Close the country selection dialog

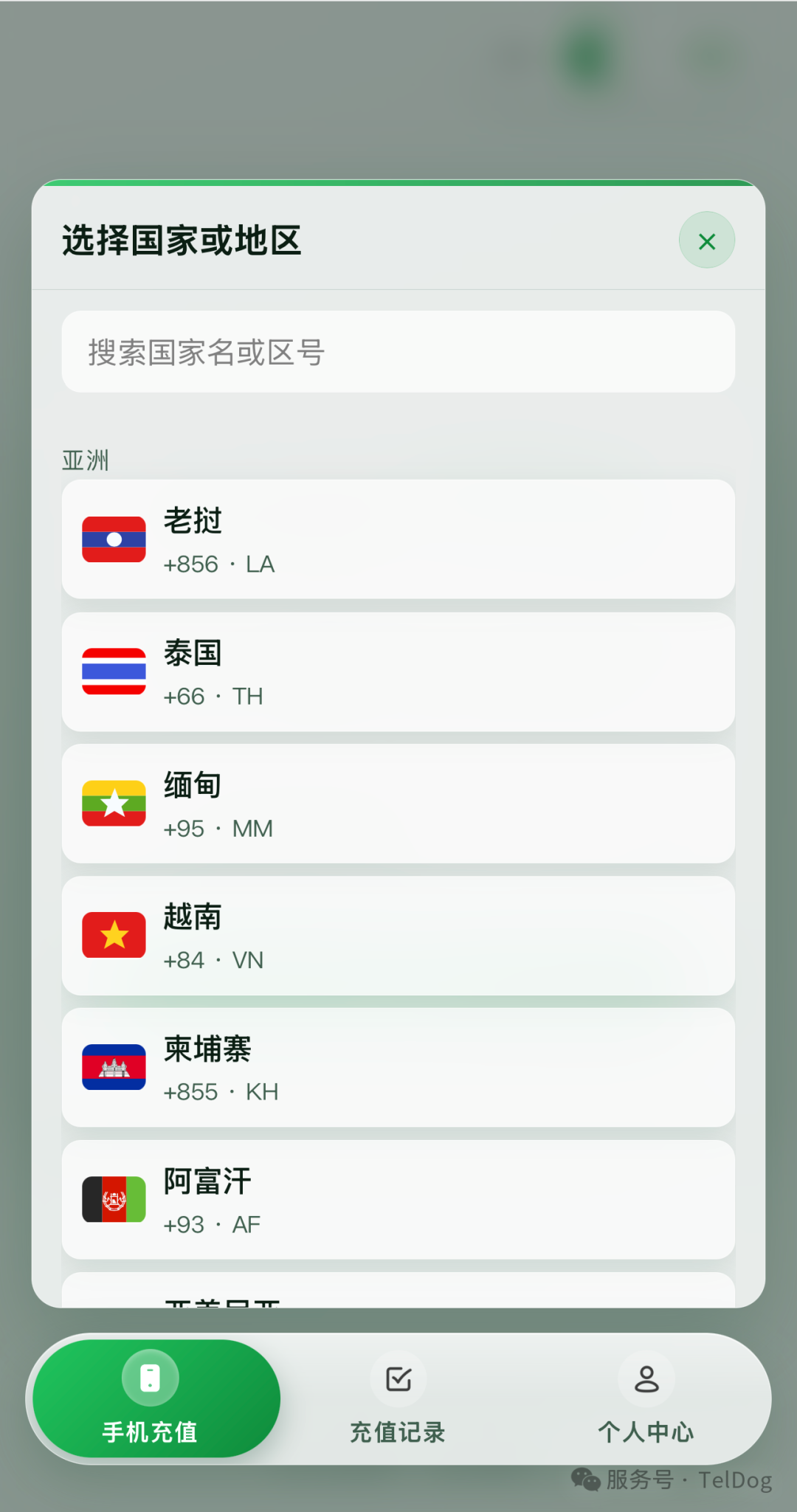coord(706,241)
